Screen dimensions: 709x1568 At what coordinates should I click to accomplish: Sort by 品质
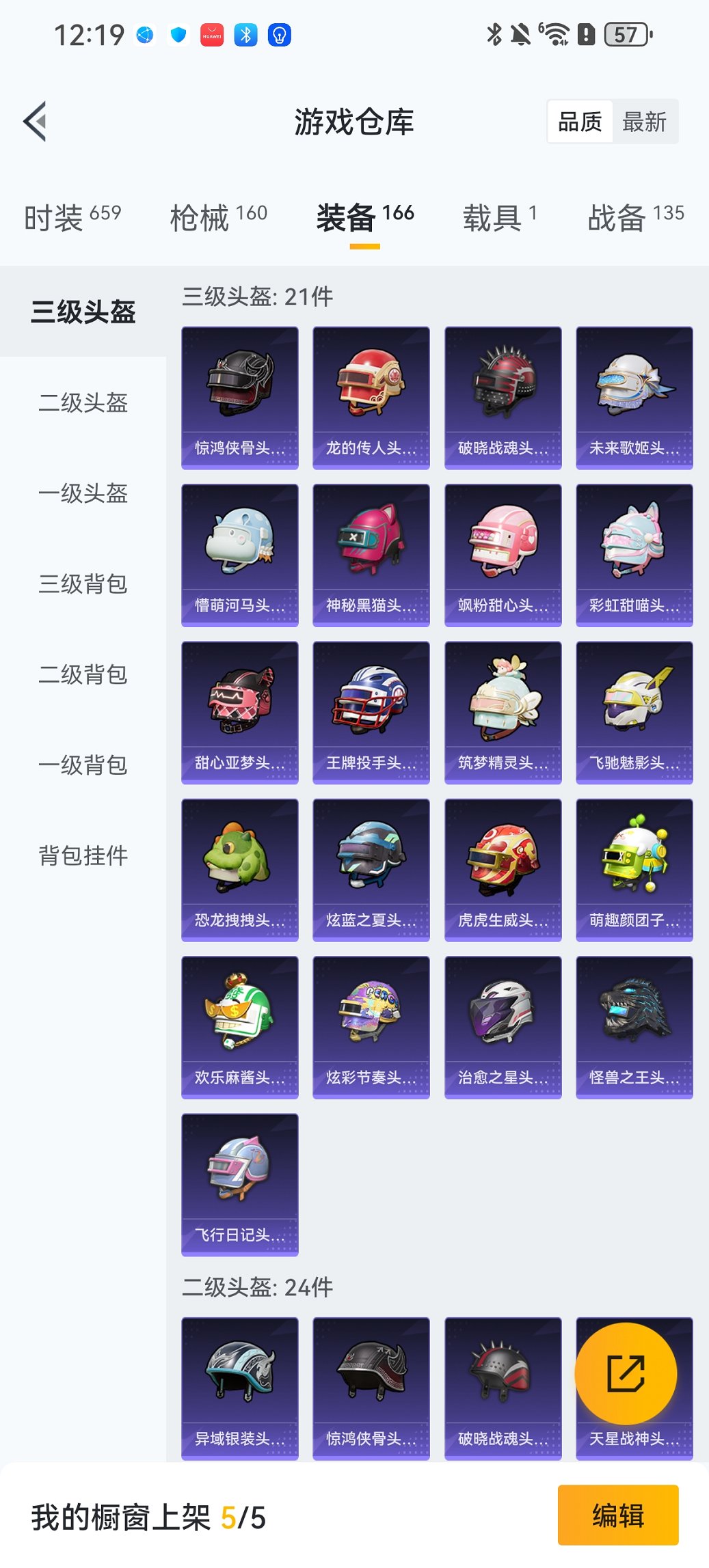point(580,122)
